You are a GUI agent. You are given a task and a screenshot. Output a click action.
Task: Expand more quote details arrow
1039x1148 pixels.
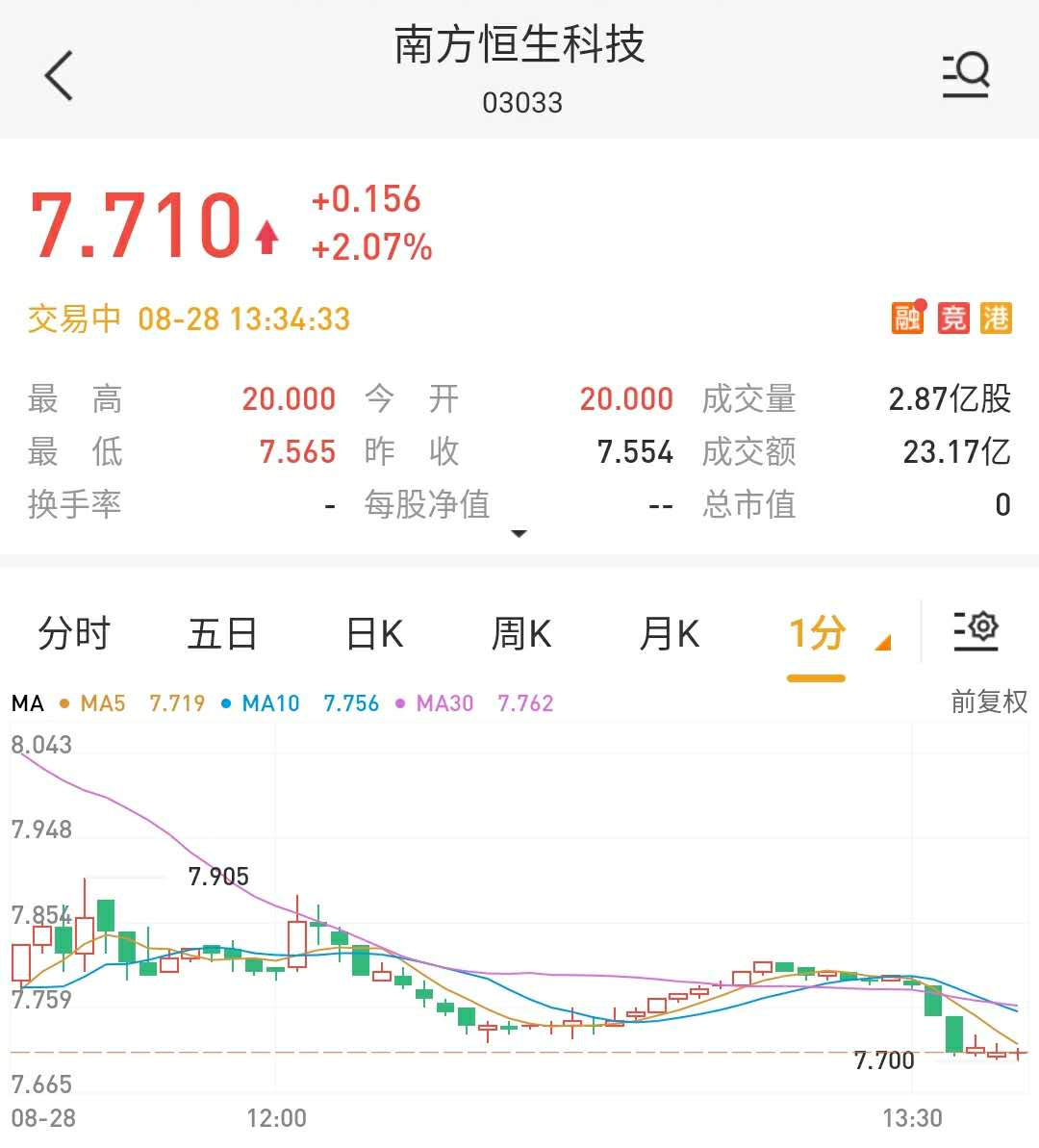click(x=519, y=534)
